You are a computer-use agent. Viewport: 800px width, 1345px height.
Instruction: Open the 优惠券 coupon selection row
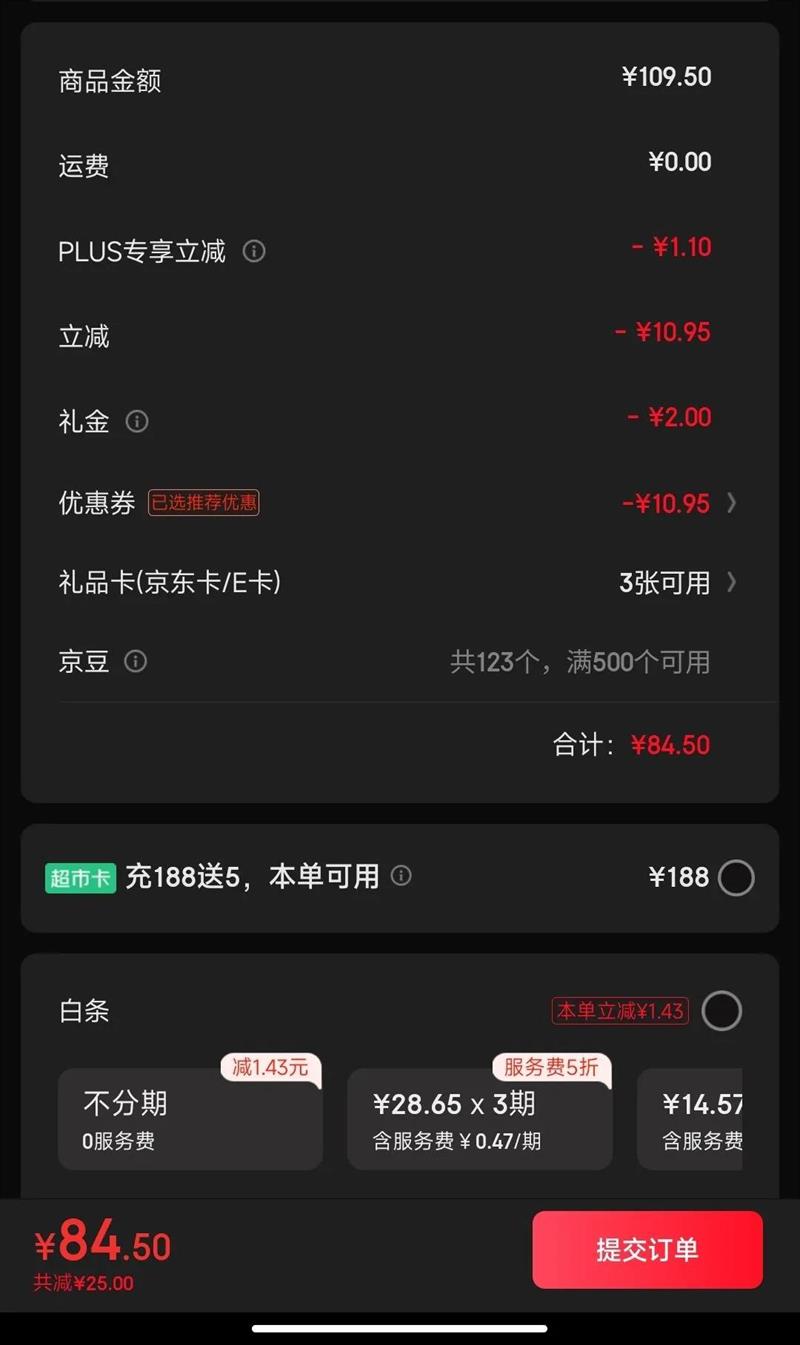pyautogui.click(x=680, y=503)
